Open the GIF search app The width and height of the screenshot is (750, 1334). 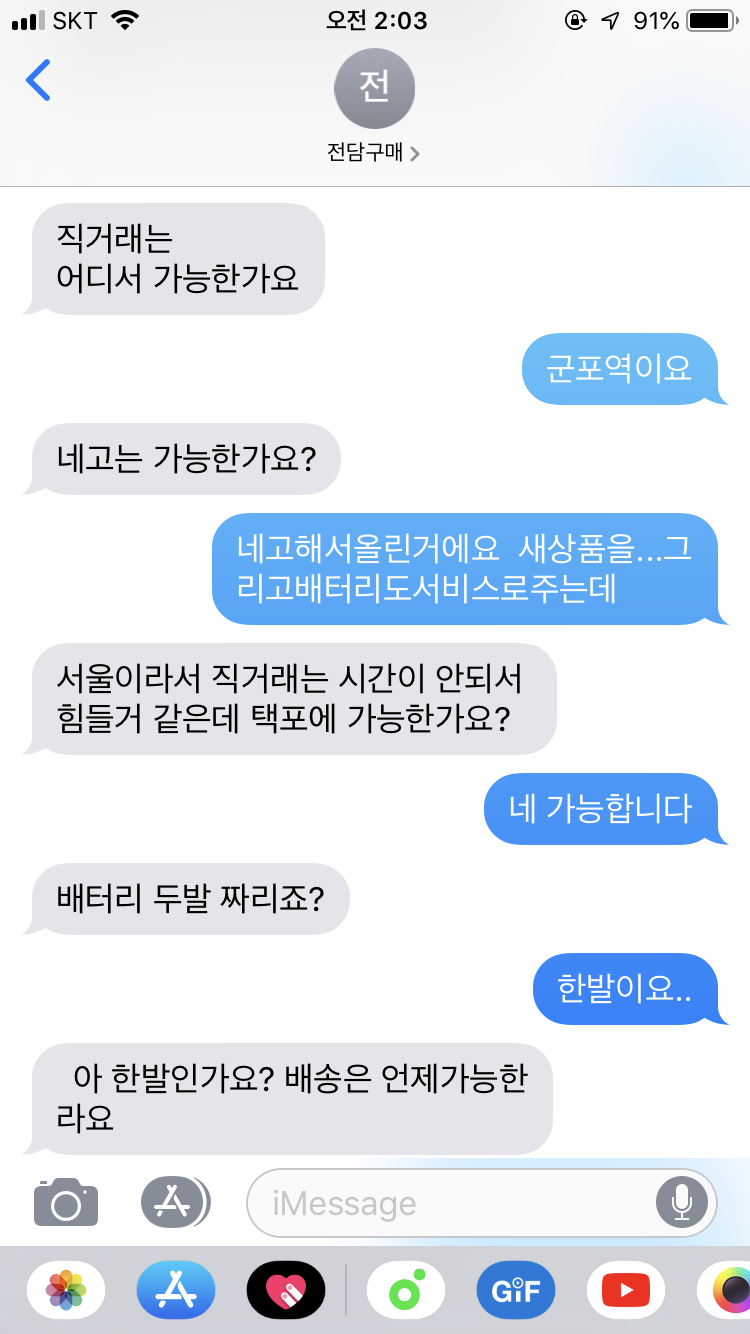(x=516, y=1290)
